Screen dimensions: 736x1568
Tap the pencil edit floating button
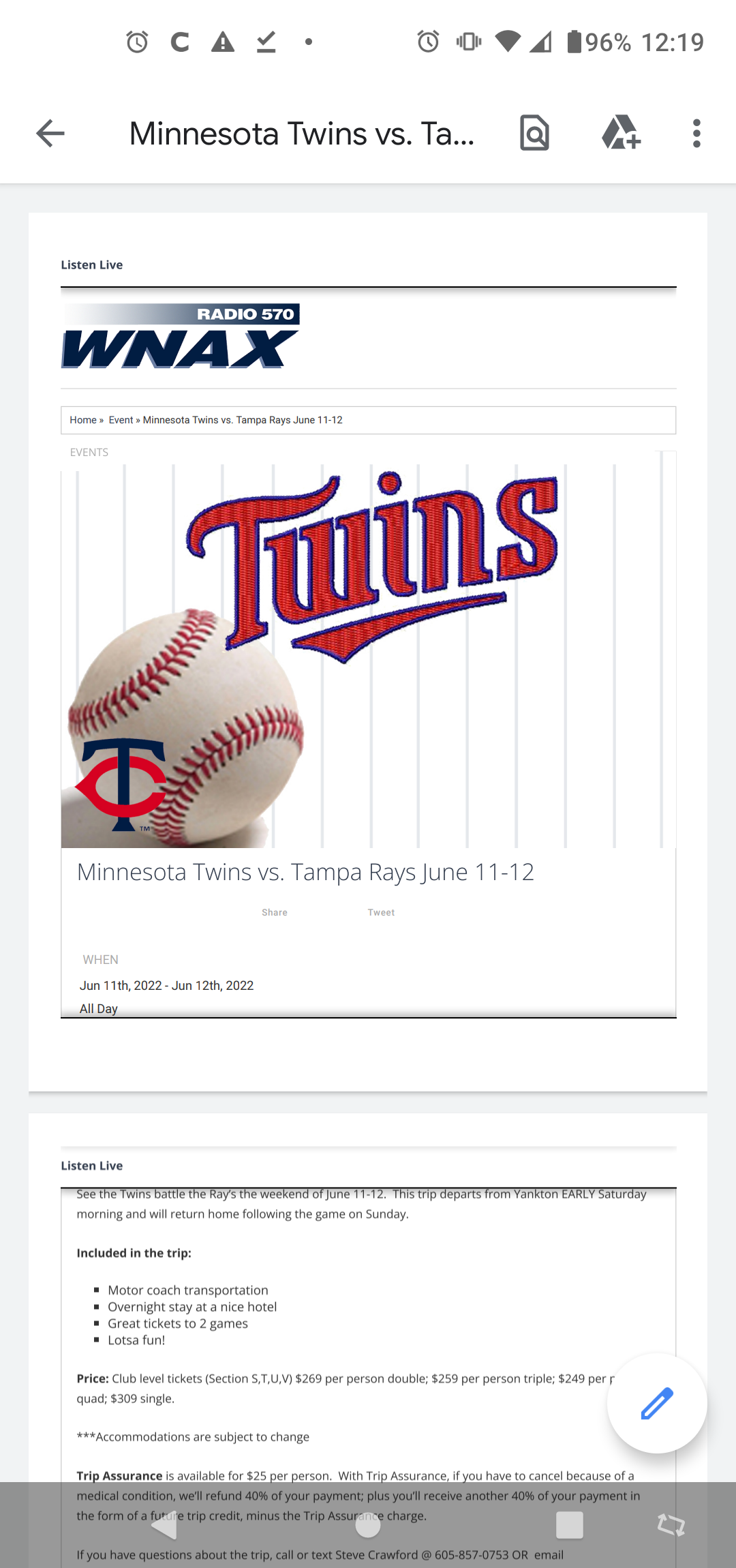point(656,1404)
